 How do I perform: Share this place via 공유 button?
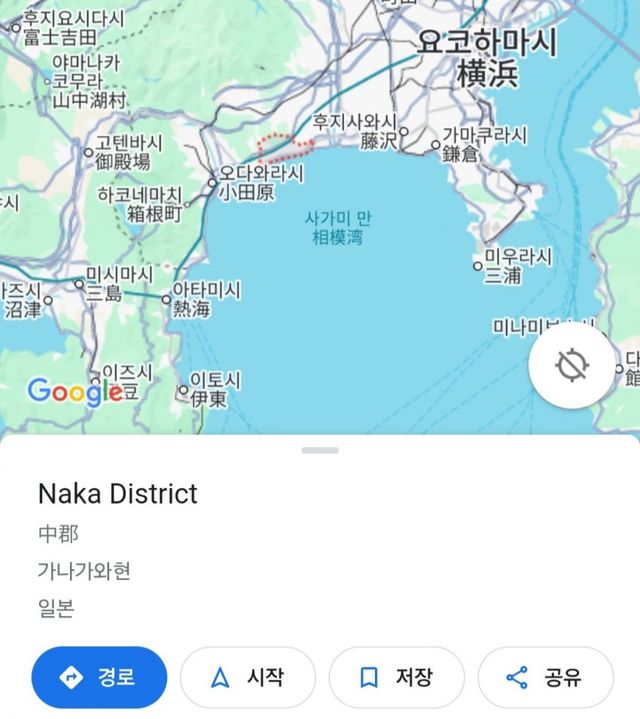544,677
